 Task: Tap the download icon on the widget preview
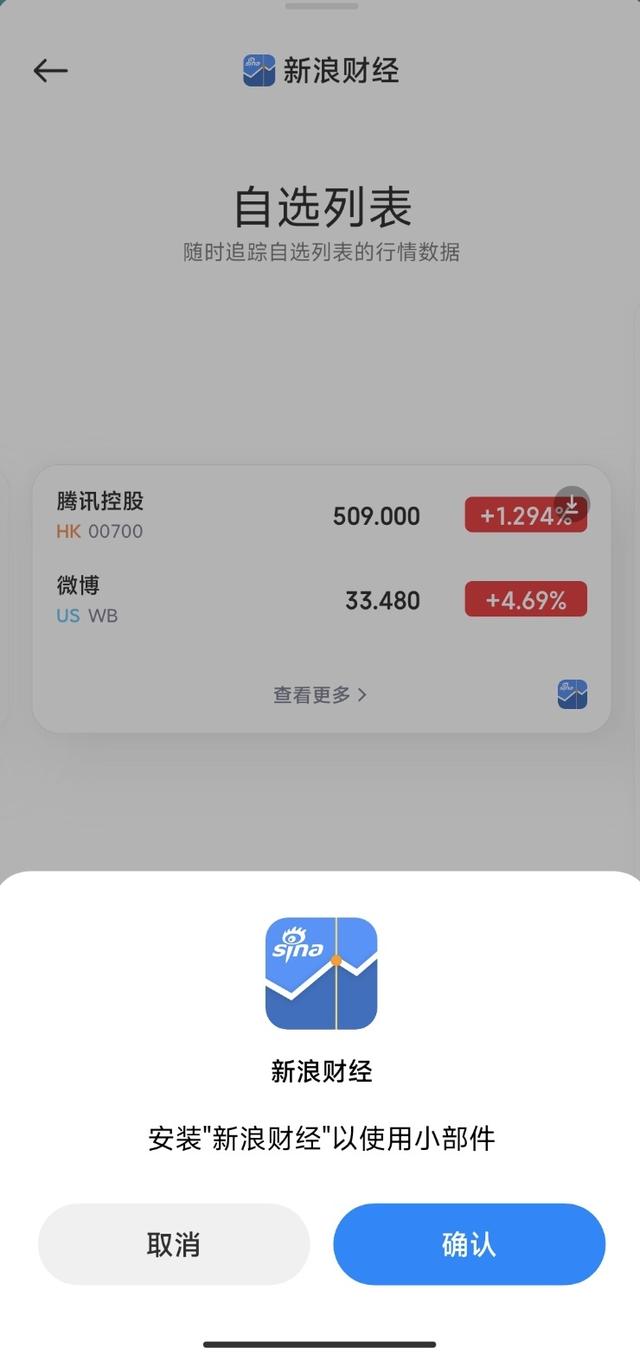[x=572, y=503]
